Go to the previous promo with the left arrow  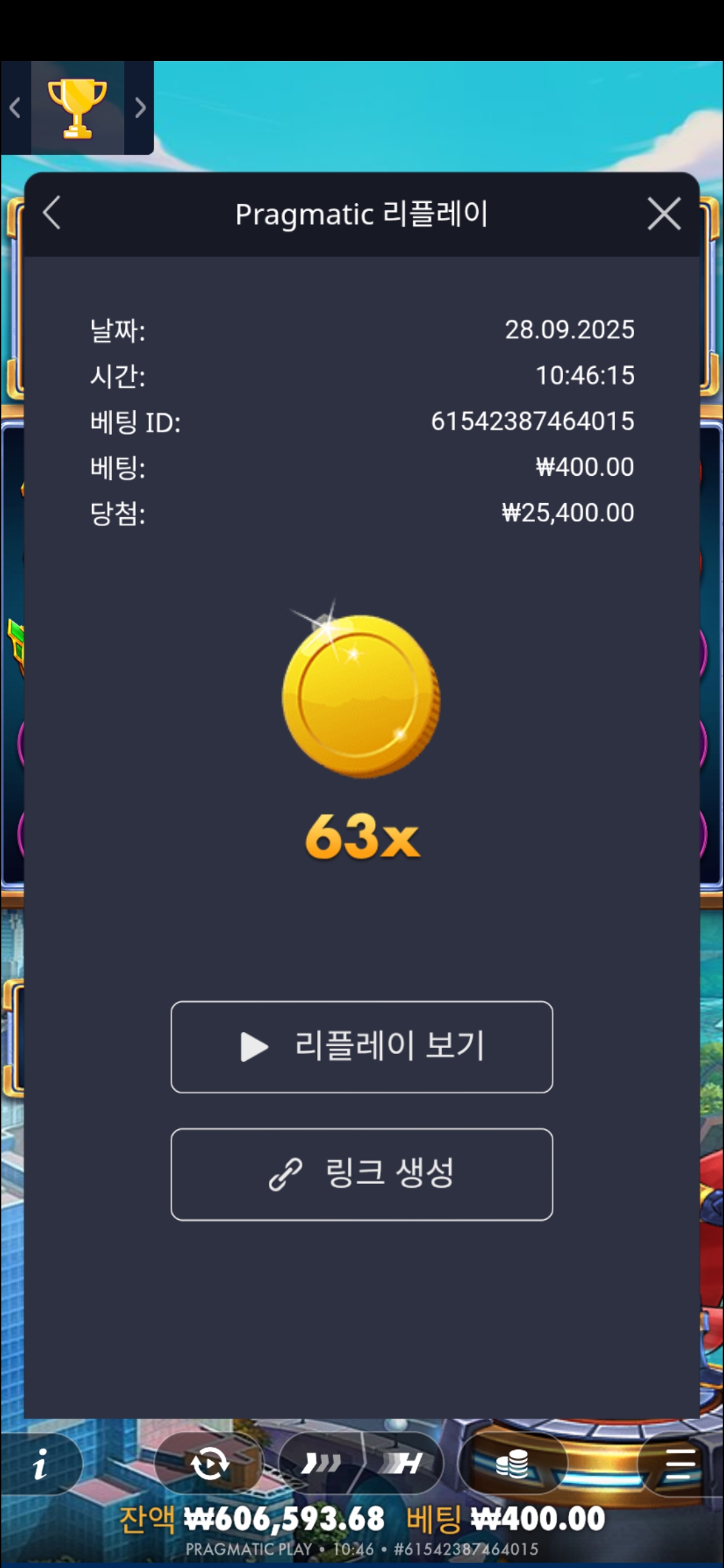(x=15, y=108)
